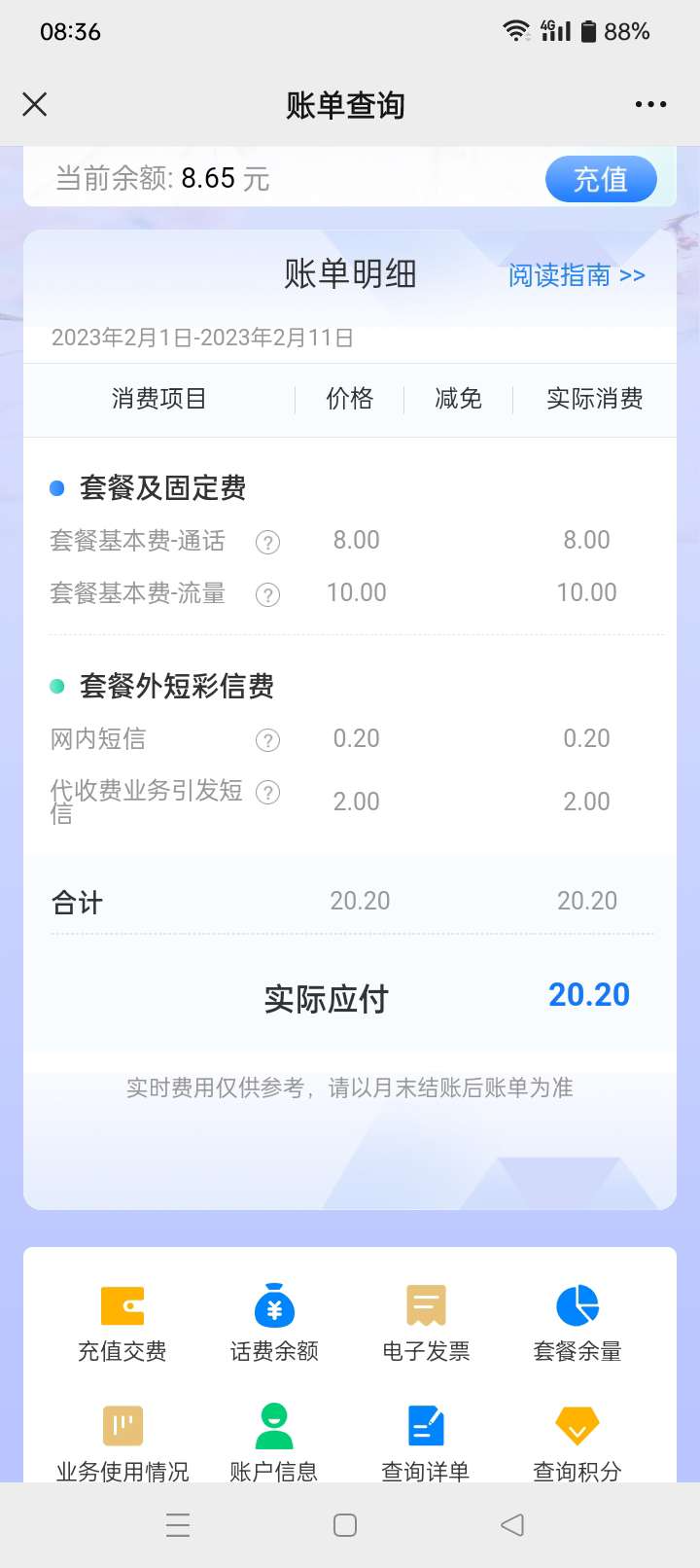Open 业务使用情况
700x1568 pixels.
[x=122, y=1443]
